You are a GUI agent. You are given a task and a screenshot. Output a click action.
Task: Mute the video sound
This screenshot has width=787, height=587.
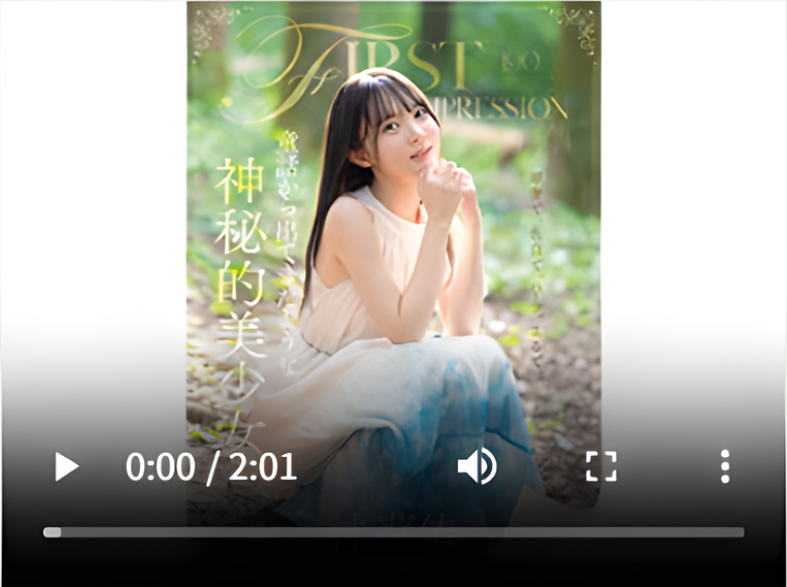click(477, 466)
